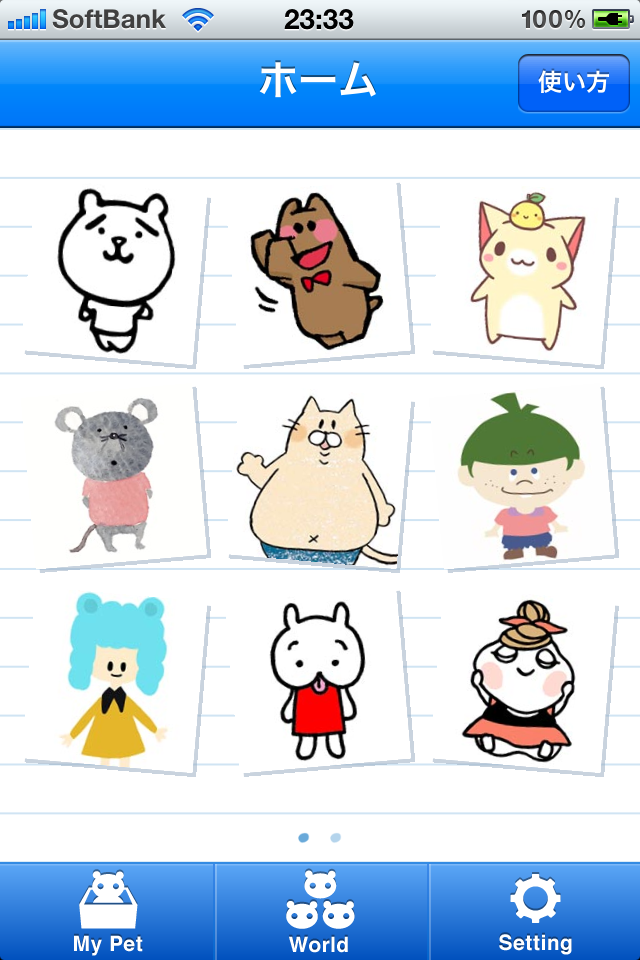Switch to the My Pet tab
This screenshot has height=960, width=640.
coord(107,912)
